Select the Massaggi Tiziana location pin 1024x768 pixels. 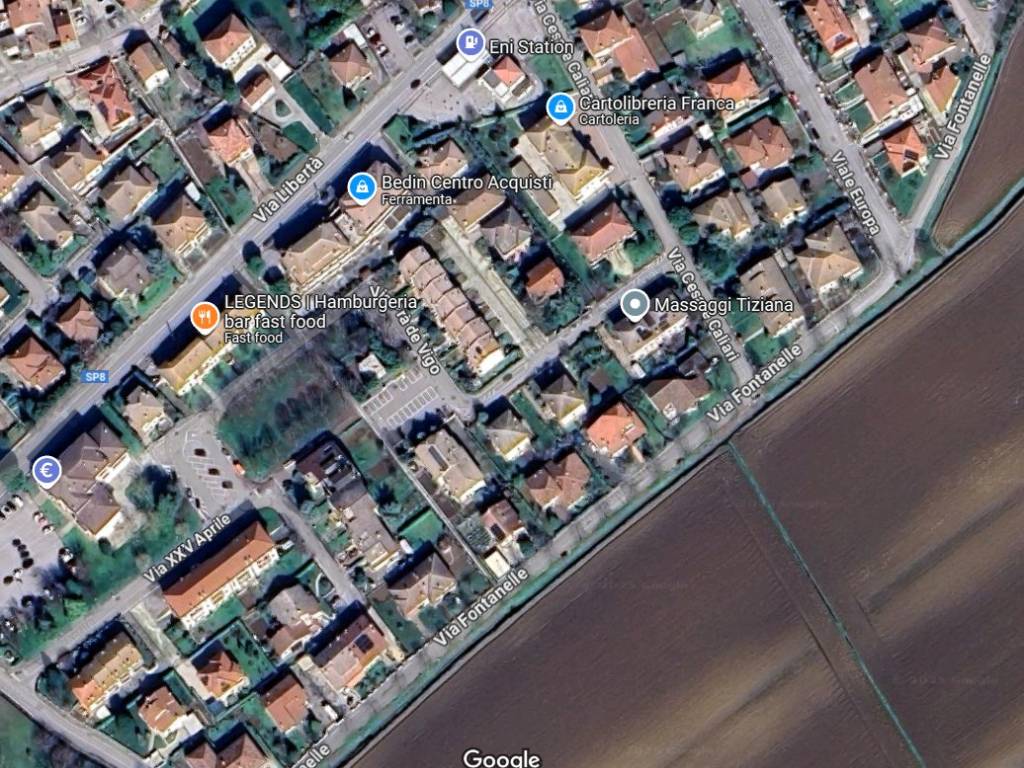634,304
